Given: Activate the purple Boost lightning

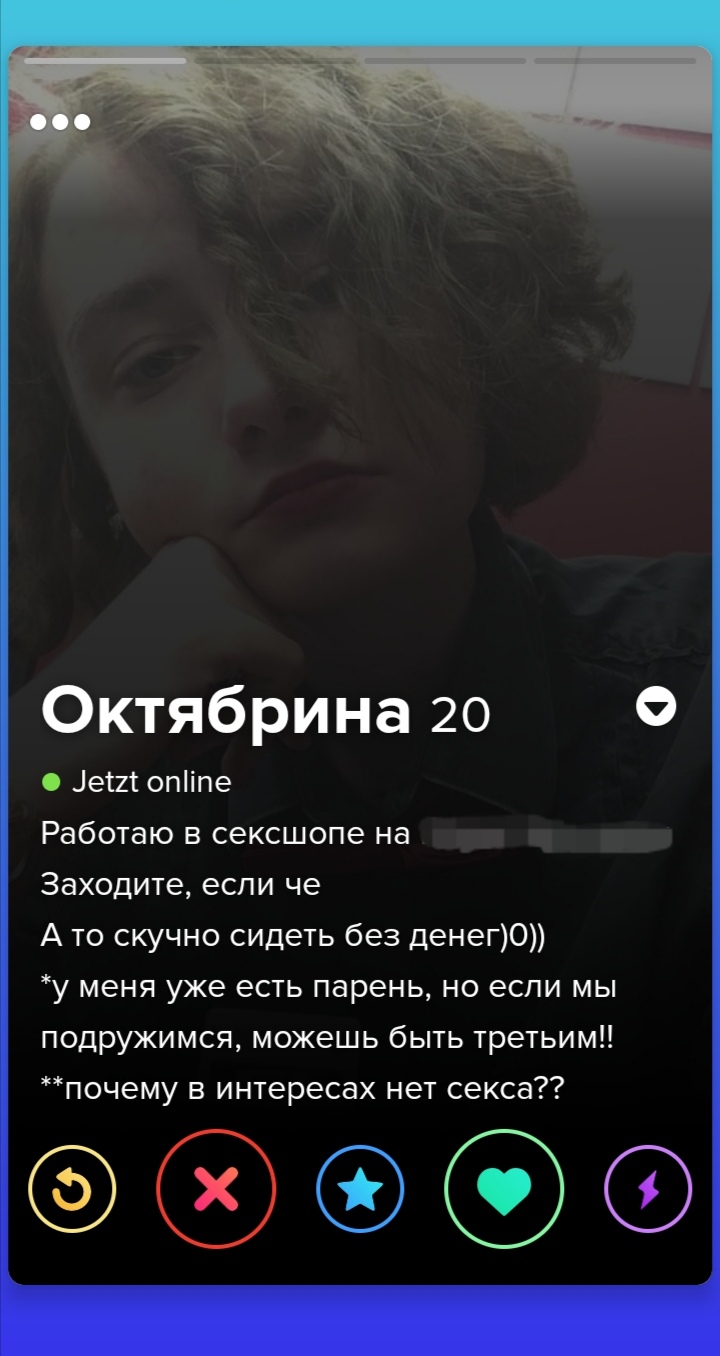Looking at the screenshot, I should tap(648, 1189).
